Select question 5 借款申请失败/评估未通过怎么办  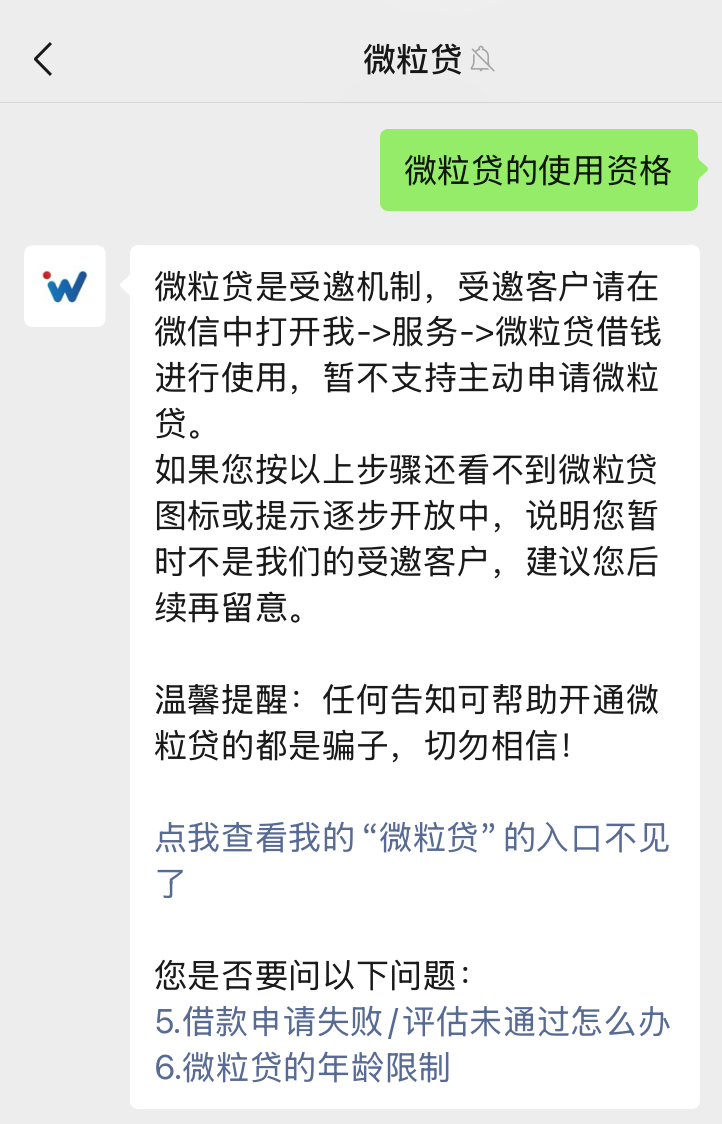pos(412,1021)
